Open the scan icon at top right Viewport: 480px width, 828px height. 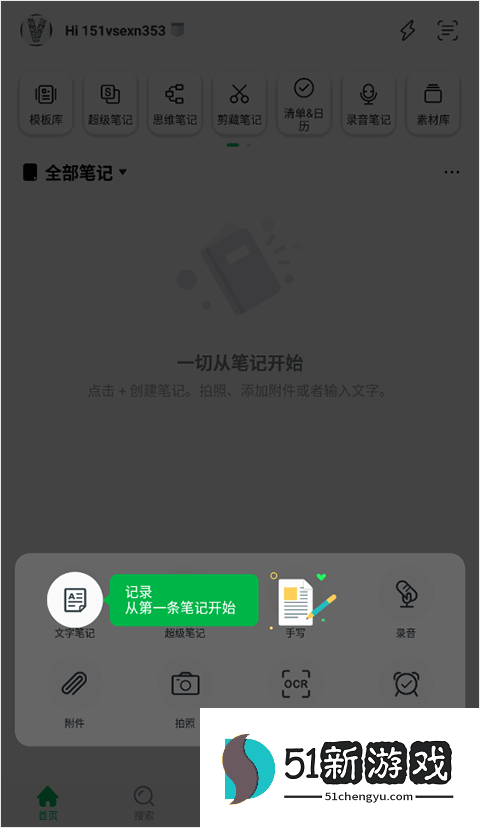pos(447,31)
